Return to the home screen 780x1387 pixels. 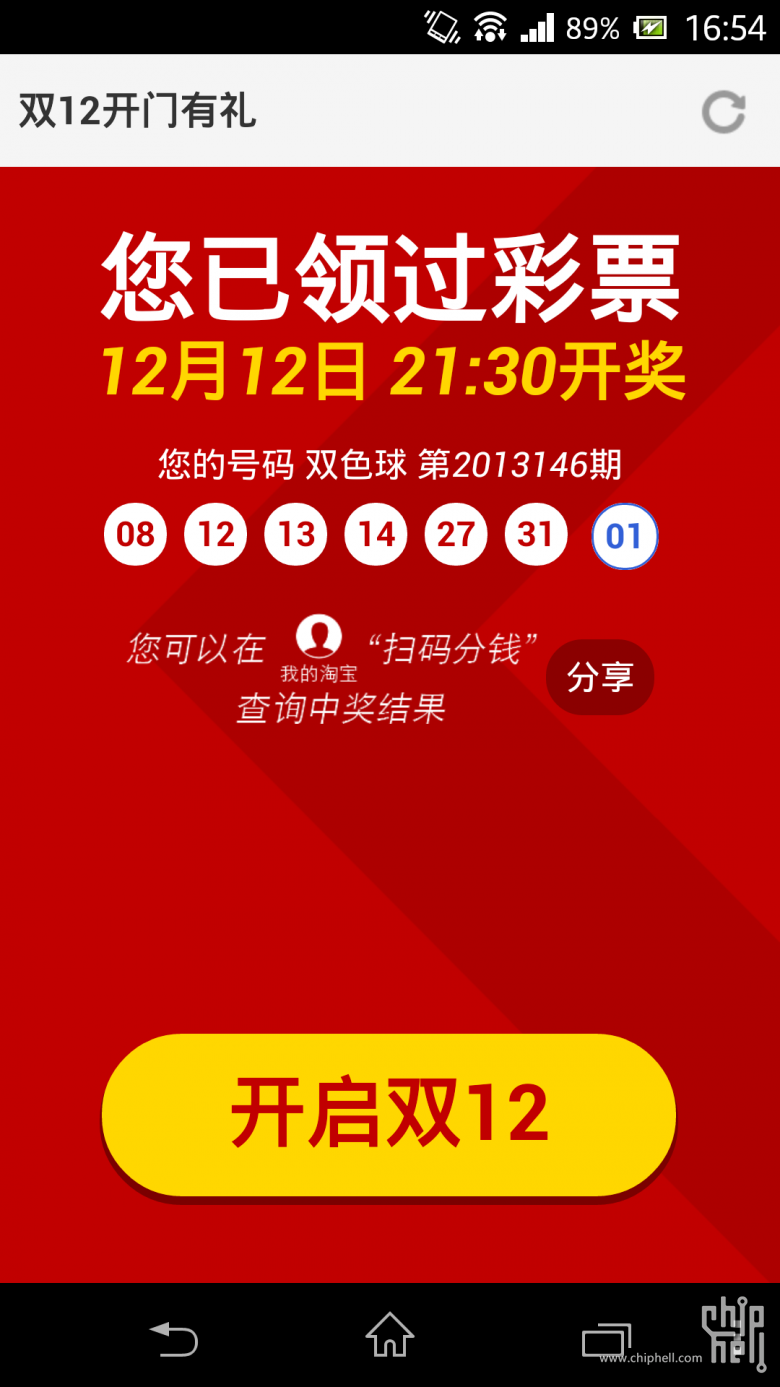point(389,1336)
